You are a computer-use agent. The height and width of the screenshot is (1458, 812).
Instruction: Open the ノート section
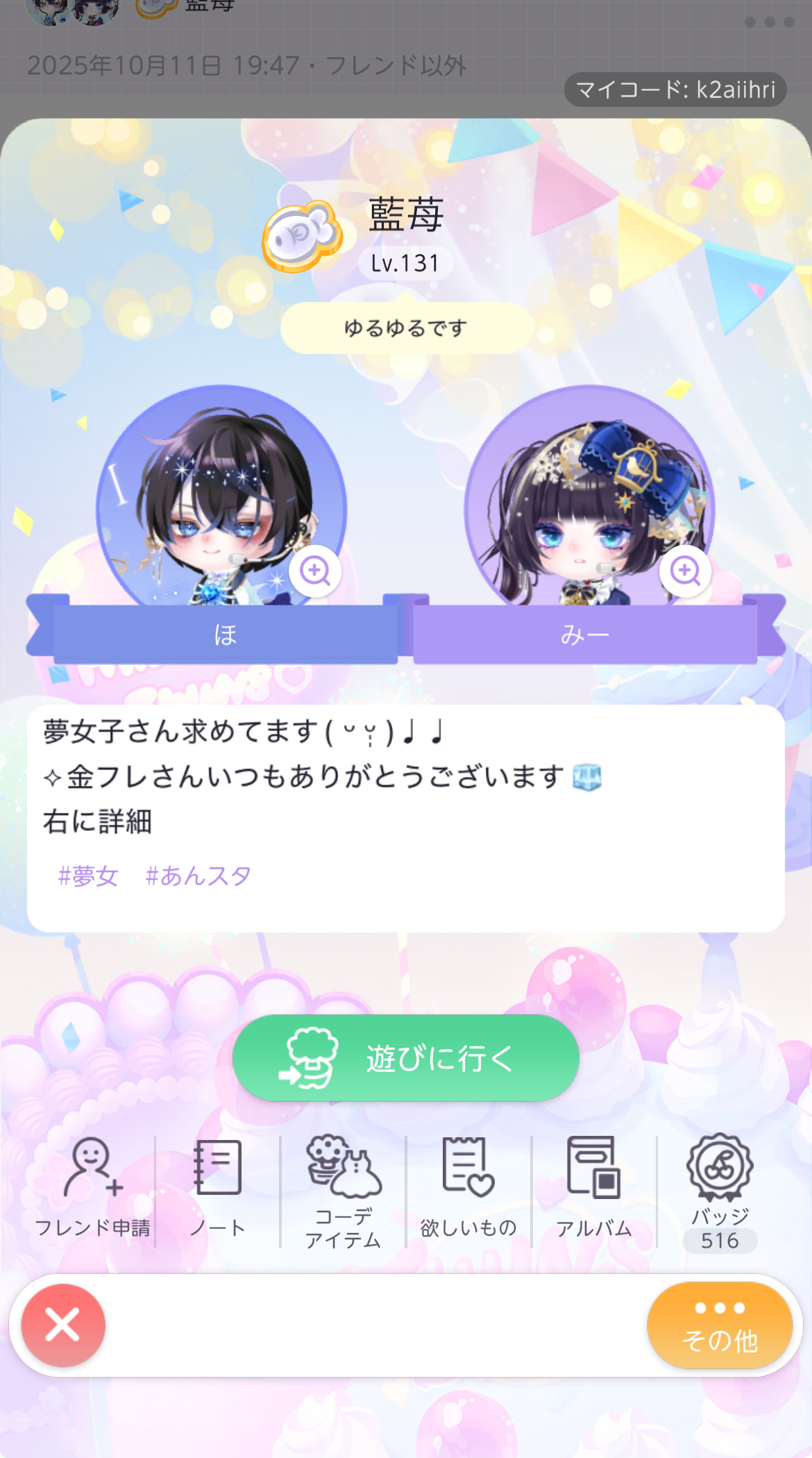218,1188
